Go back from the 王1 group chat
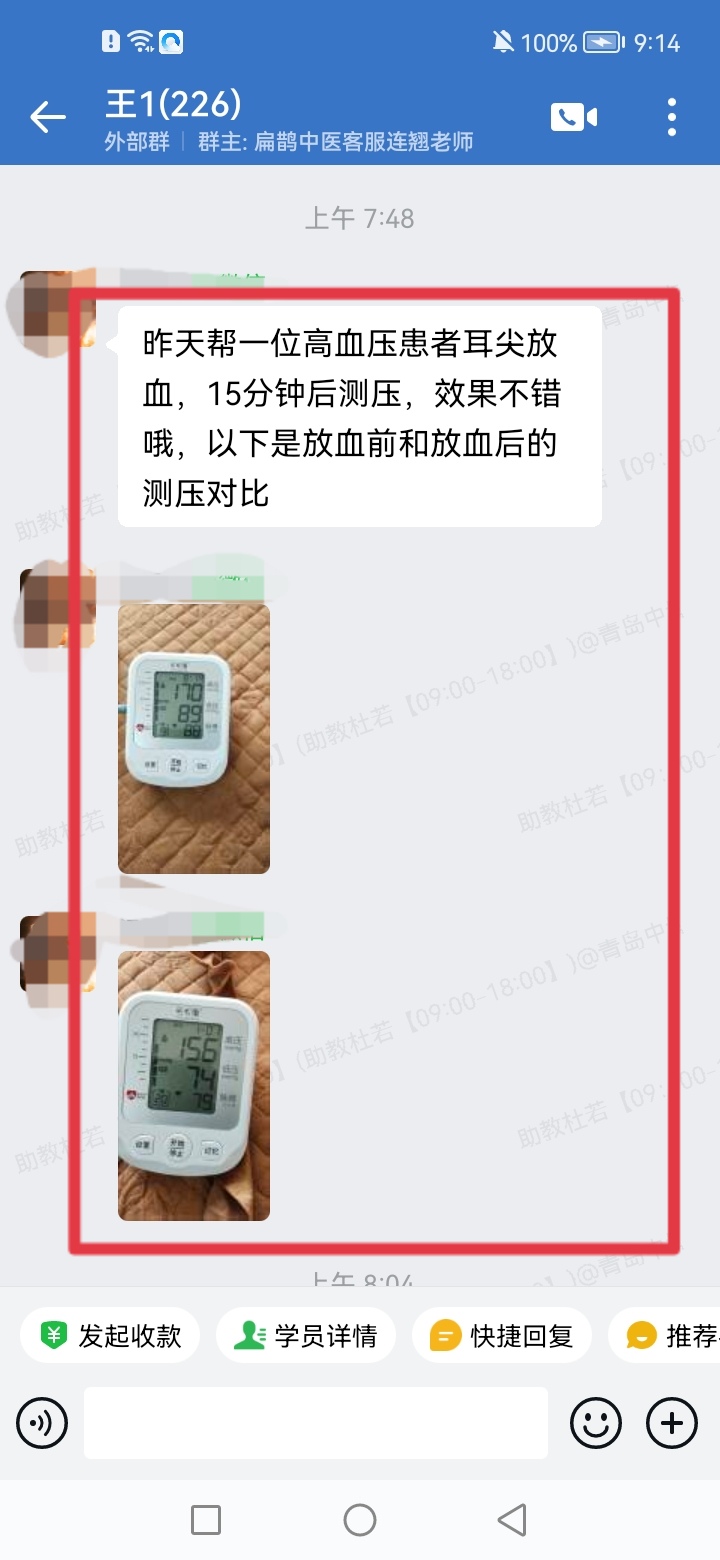720x1560 pixels. click(x=47, y=118)
